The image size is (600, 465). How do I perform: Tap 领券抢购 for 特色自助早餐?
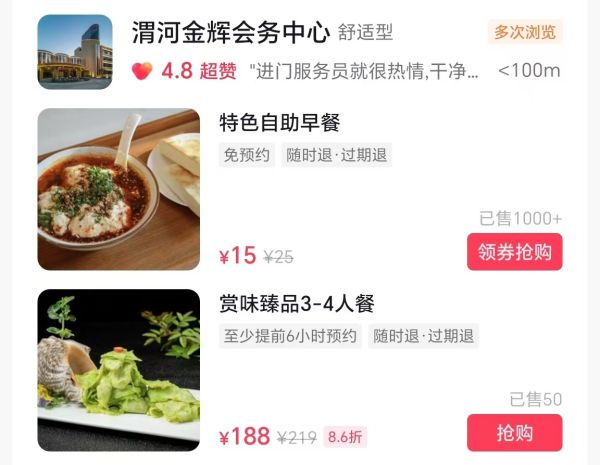[514, 252]
